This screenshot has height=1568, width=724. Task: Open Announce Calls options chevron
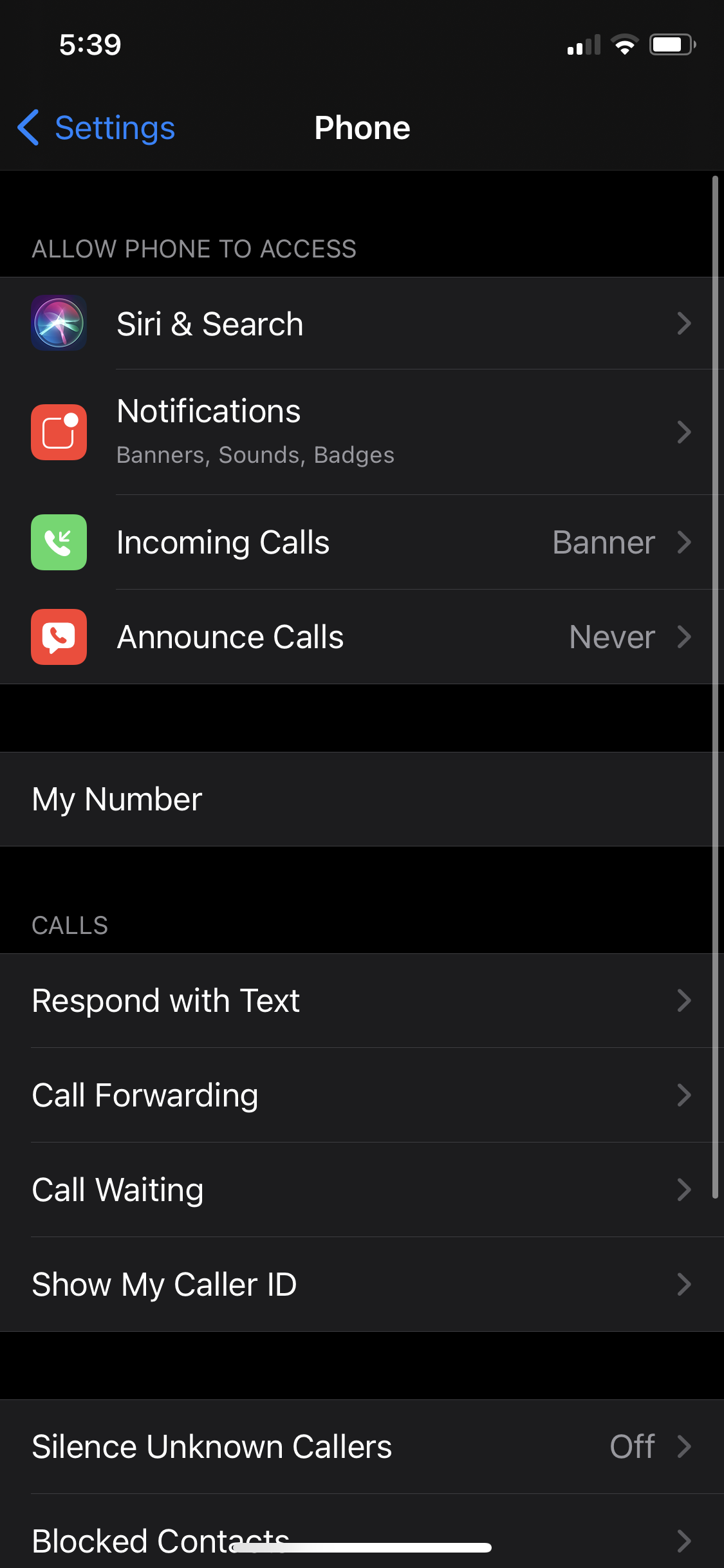pyautogui.click(x=684, y=637)
